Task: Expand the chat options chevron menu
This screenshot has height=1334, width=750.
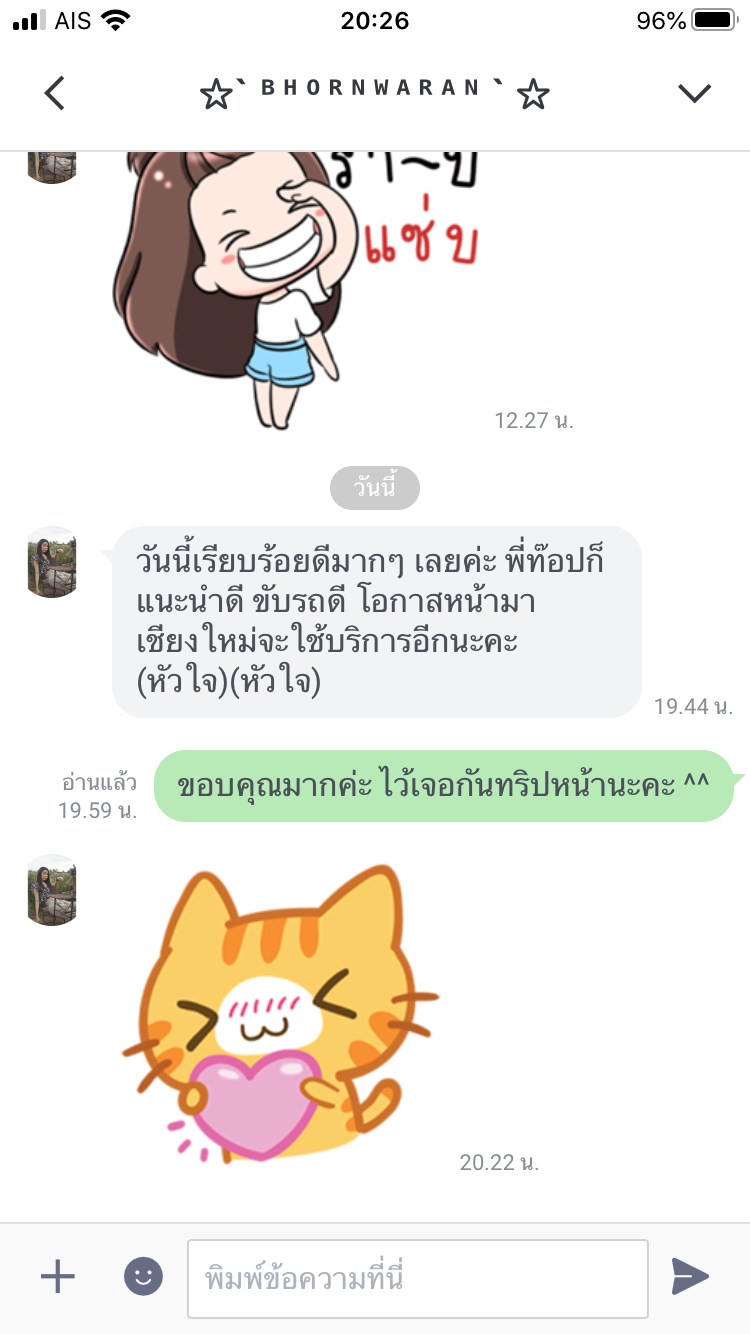Action: [x=694, y=93]
